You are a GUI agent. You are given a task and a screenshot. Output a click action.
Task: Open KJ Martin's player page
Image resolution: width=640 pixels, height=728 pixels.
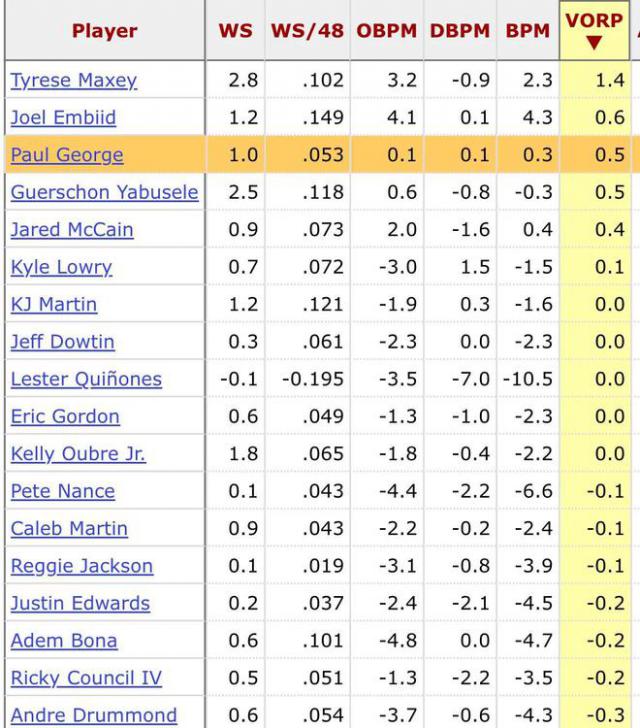coord(53,304)
